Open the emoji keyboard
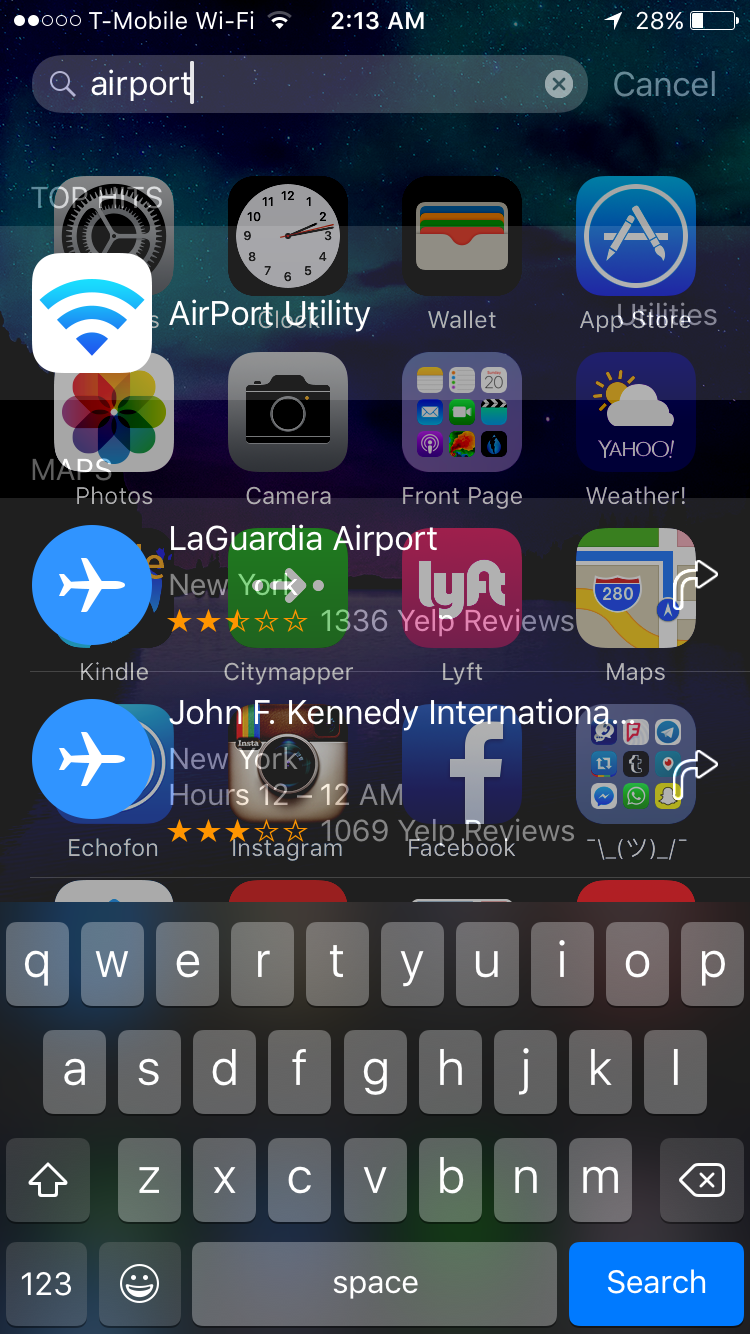Screen dimensions: 750x1334 (140, 1283)
